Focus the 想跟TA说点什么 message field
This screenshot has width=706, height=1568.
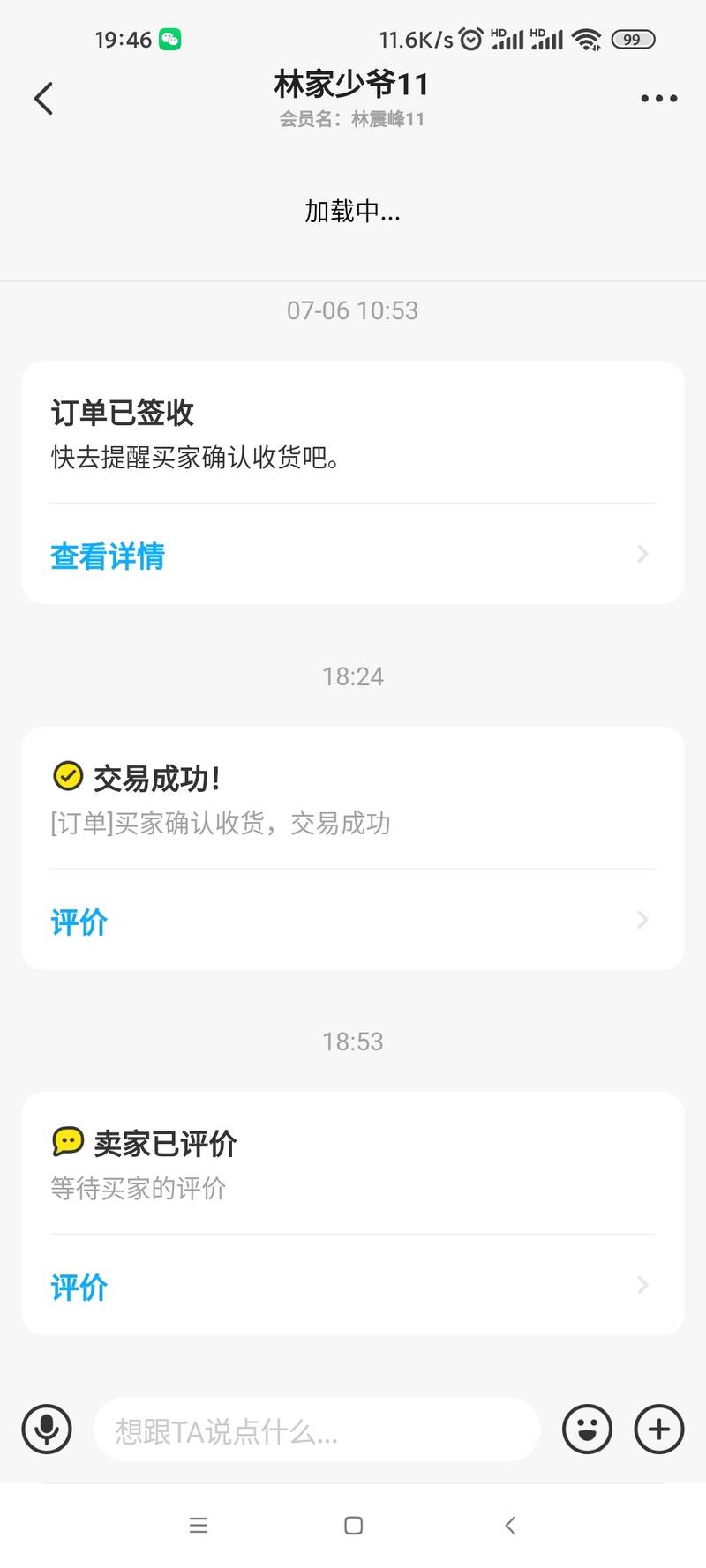click(316, 1430)
